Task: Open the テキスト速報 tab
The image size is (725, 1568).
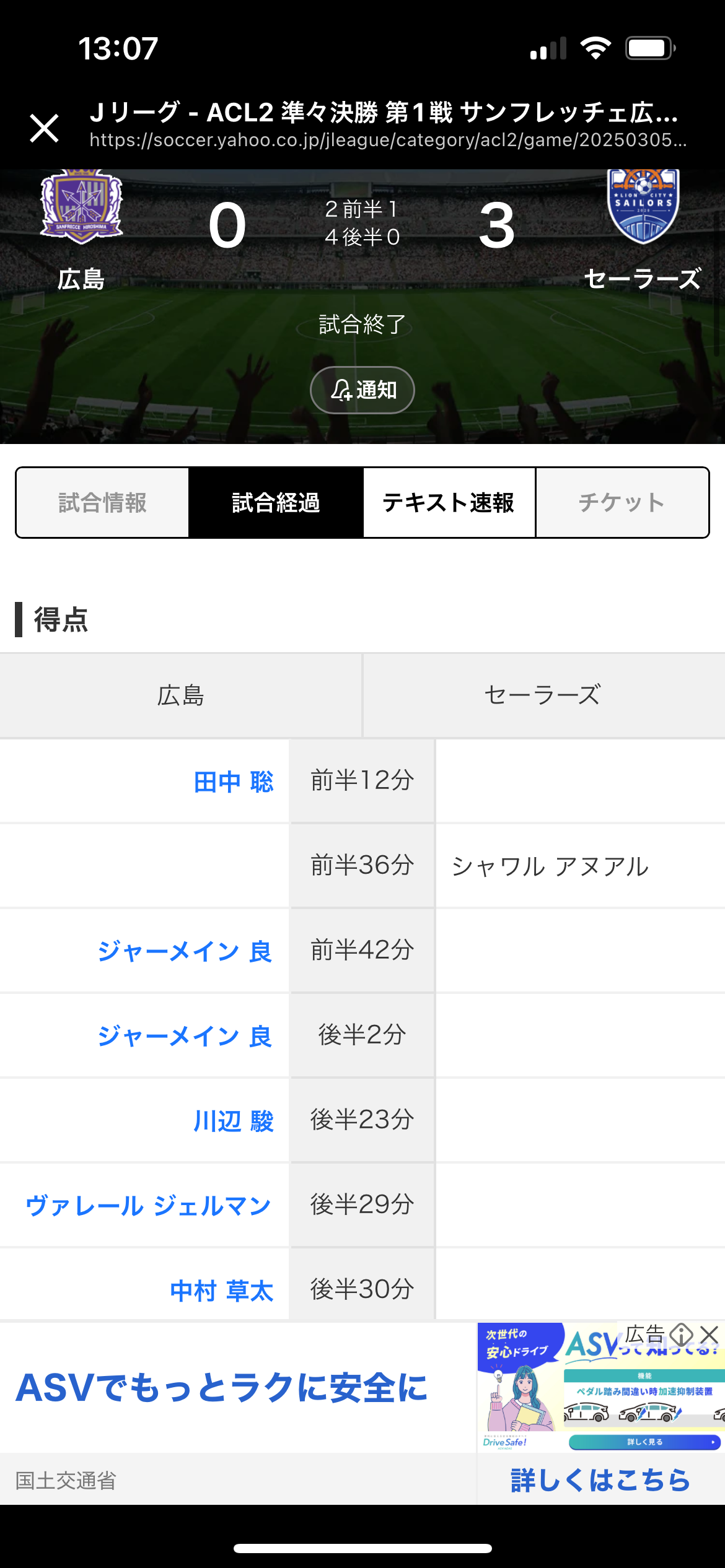Action: click(x=449, y=503)
